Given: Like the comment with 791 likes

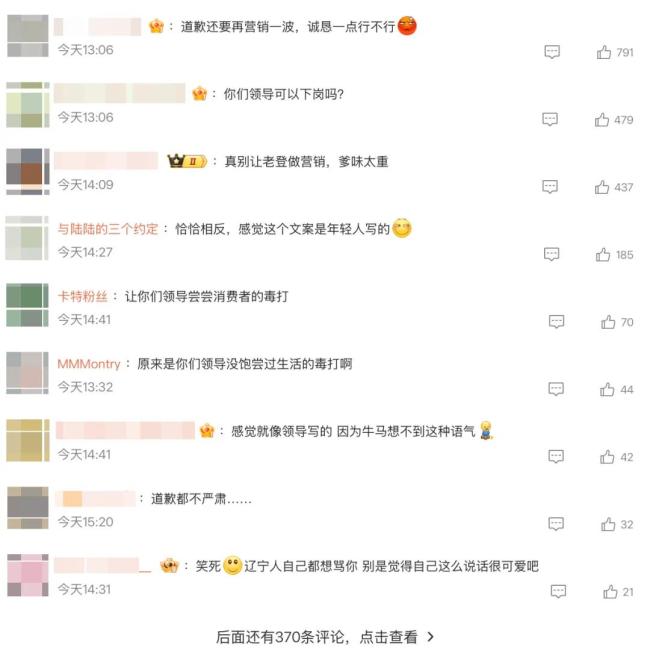Looking at the screenshot, I should point(604,52).
